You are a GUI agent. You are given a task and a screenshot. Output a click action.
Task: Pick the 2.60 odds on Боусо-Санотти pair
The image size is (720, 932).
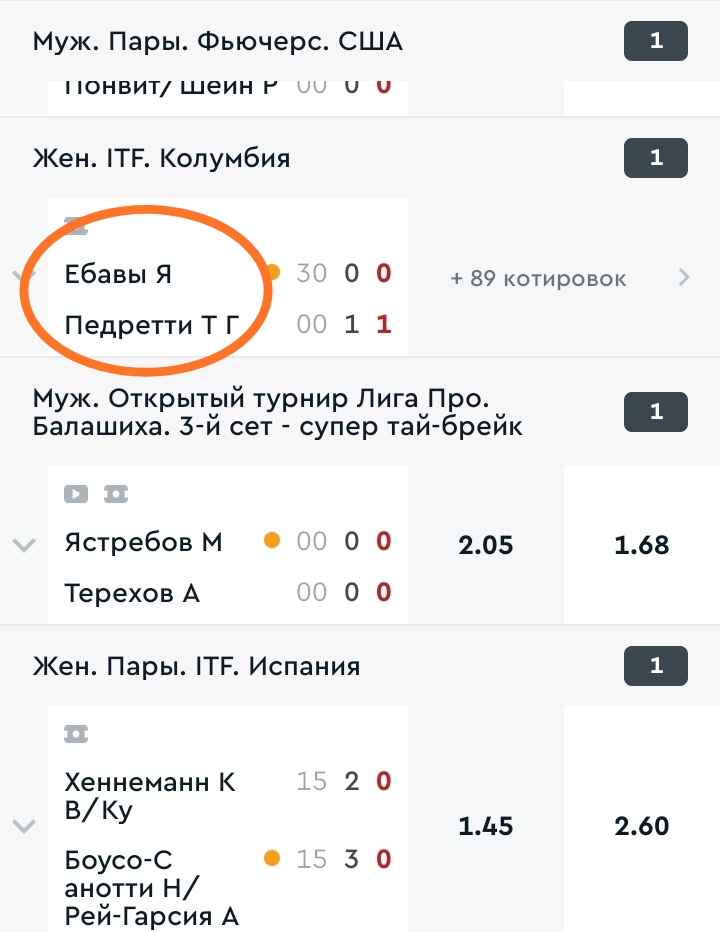[x=642, y=827]
